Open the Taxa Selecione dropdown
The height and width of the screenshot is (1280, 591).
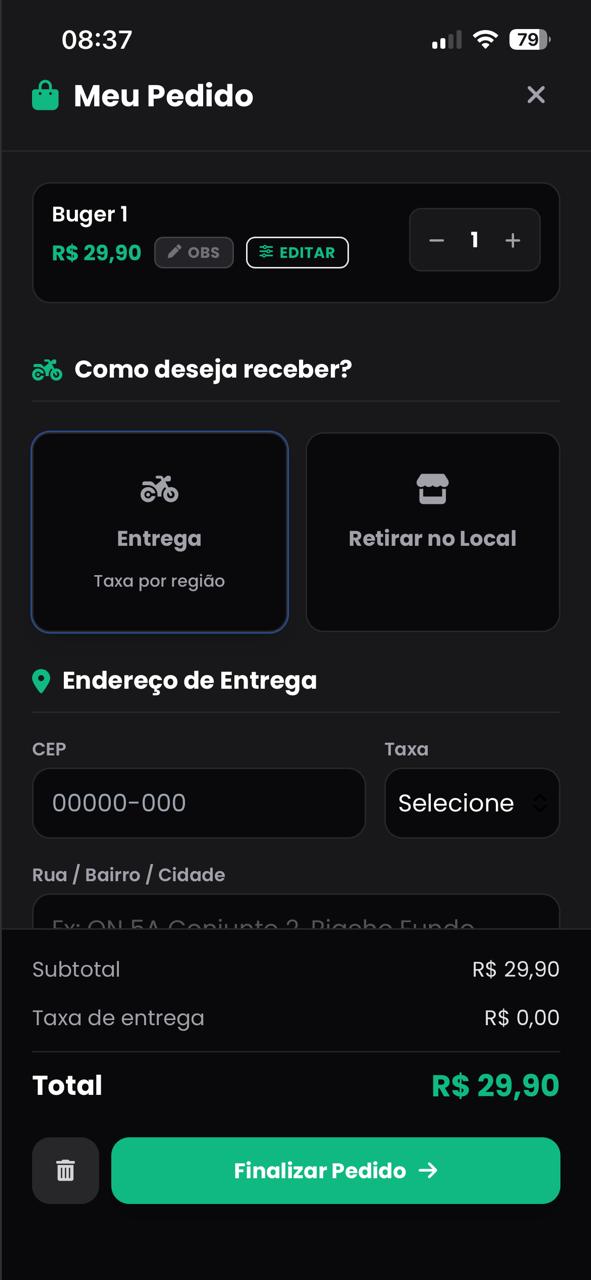coord(472,803)
